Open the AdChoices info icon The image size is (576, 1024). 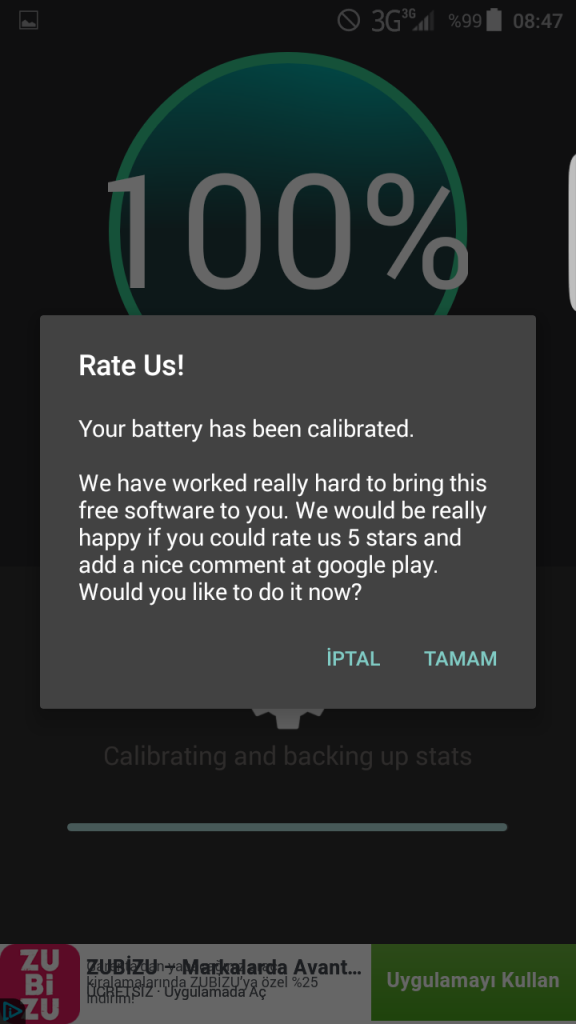coord(11,1011)
